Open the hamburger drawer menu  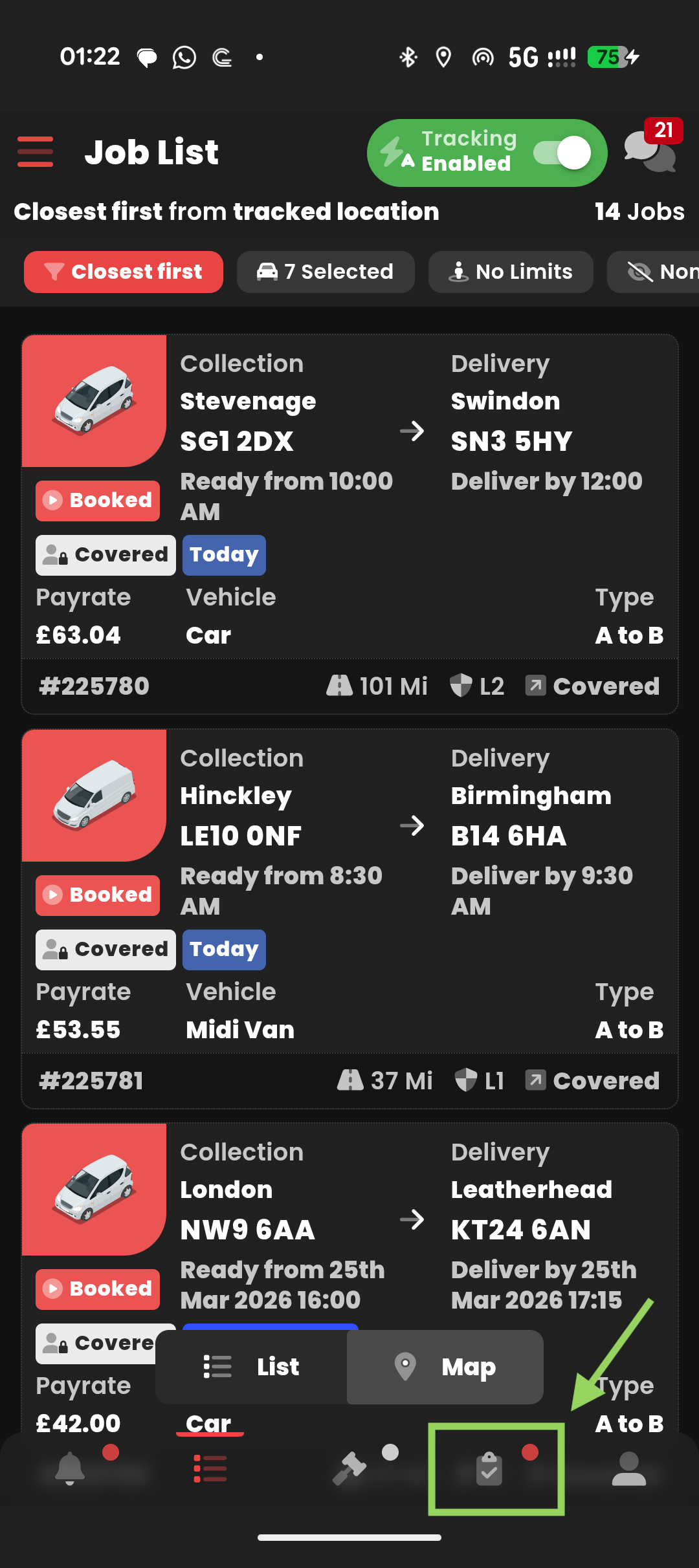pos(35,151)
